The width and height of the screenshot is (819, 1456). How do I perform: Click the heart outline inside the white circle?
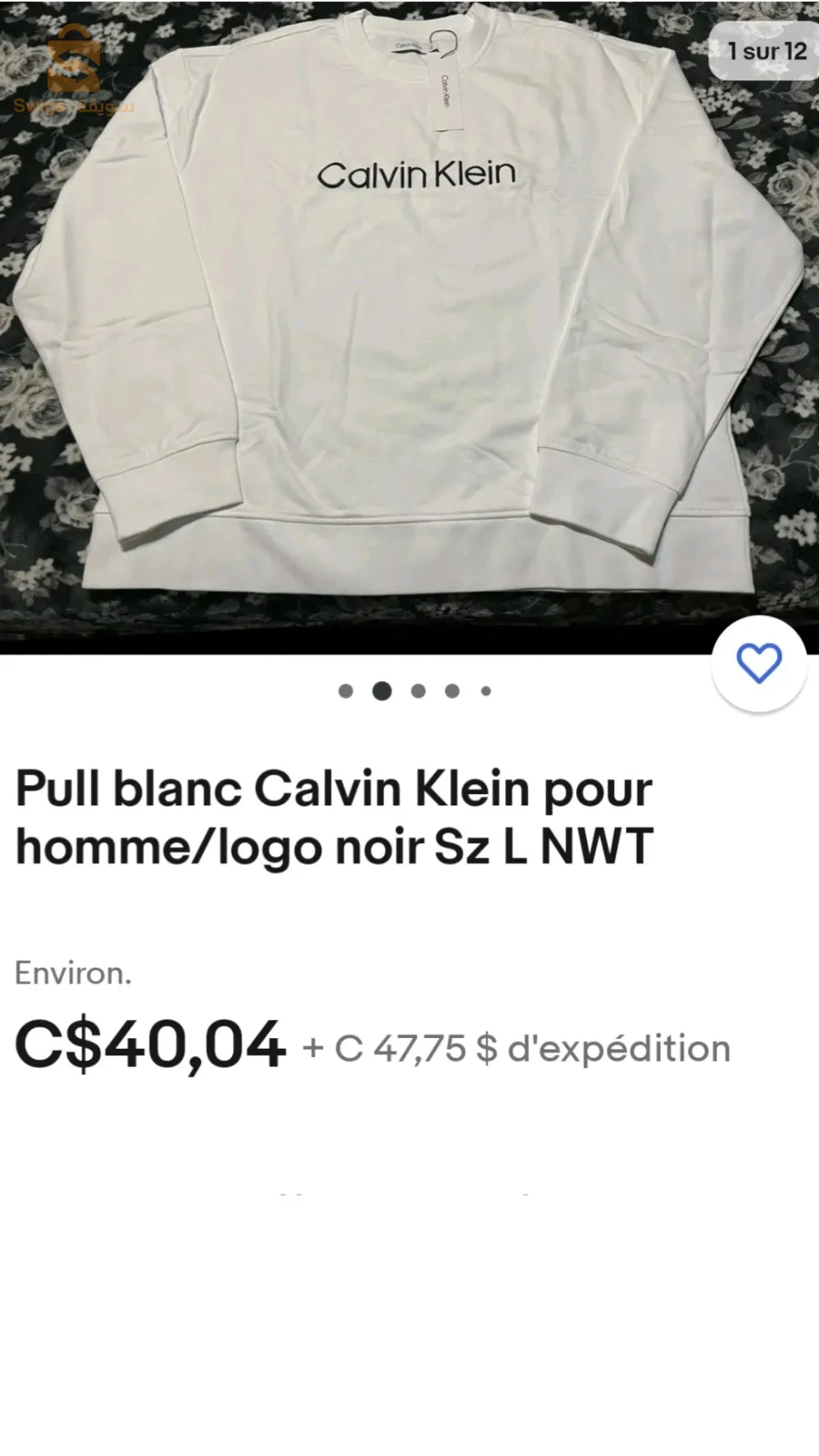(x=761, y=664)
